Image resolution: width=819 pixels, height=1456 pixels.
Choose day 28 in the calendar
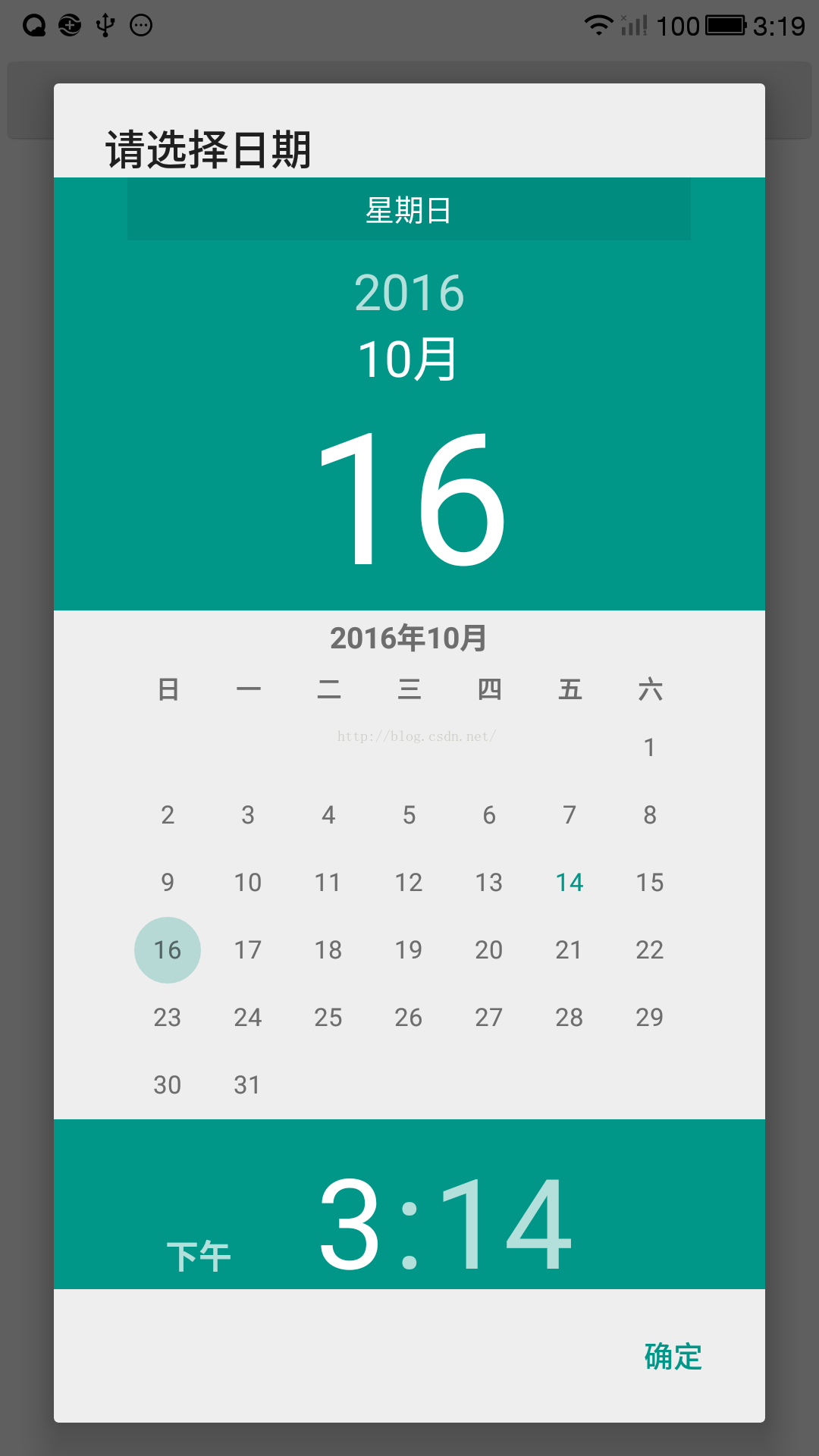570,1018
